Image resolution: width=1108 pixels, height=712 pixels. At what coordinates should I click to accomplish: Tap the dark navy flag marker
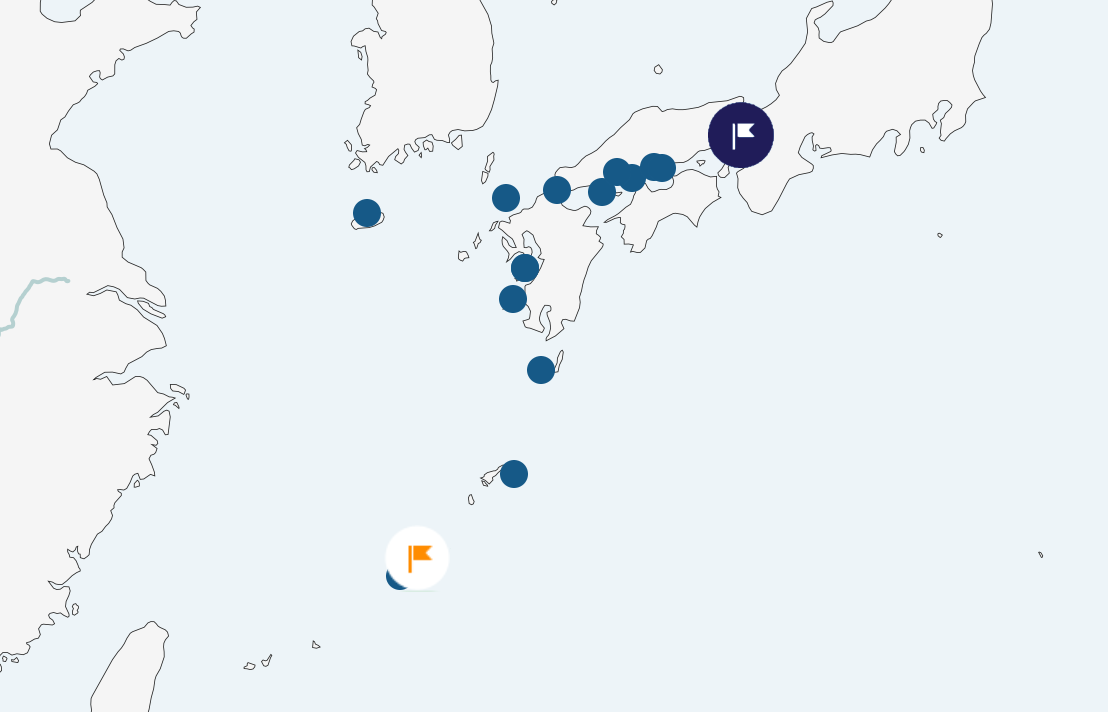(x=741, y=135)
